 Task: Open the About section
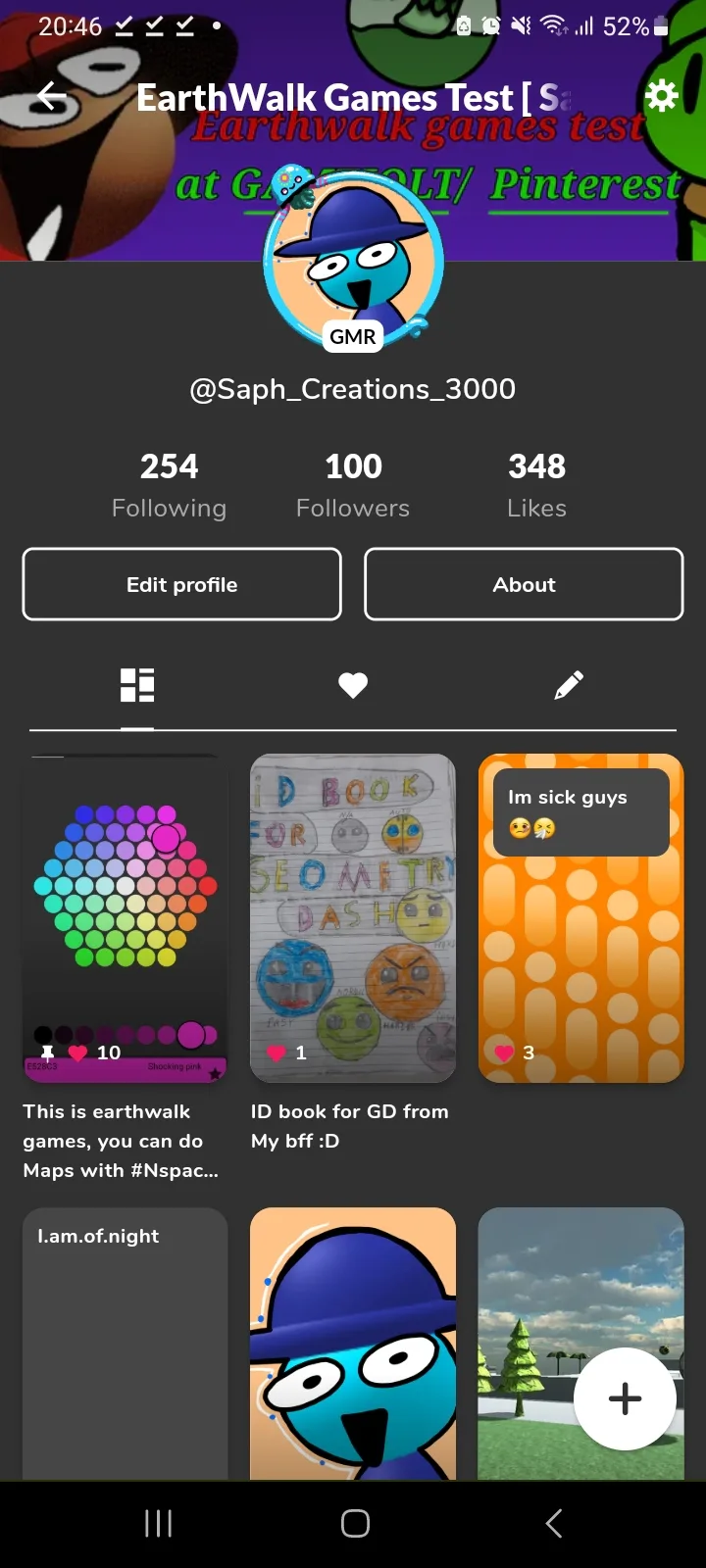point(524,584)
